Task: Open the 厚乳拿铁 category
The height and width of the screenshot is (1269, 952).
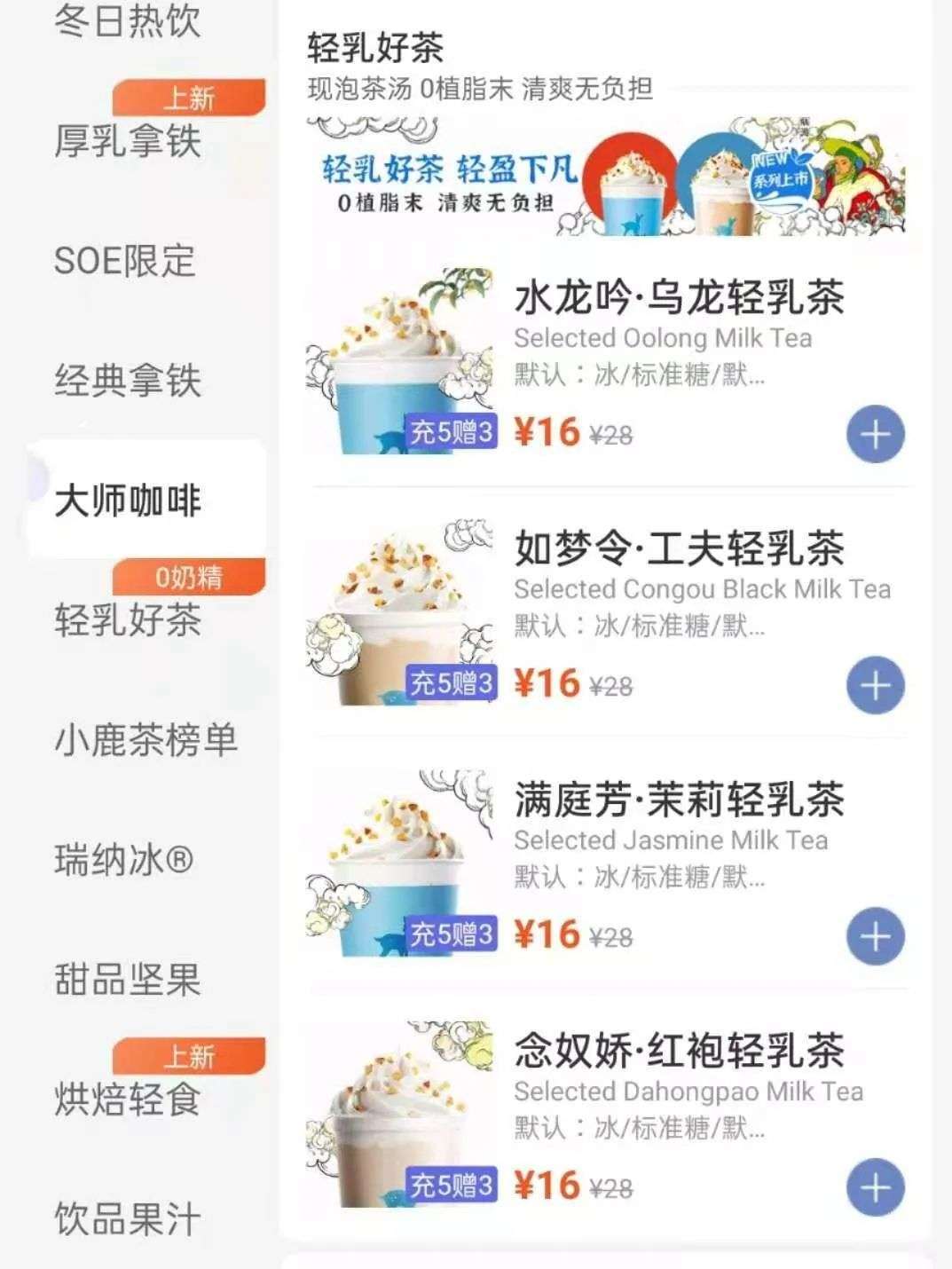Action: click(x=128, y=141)
